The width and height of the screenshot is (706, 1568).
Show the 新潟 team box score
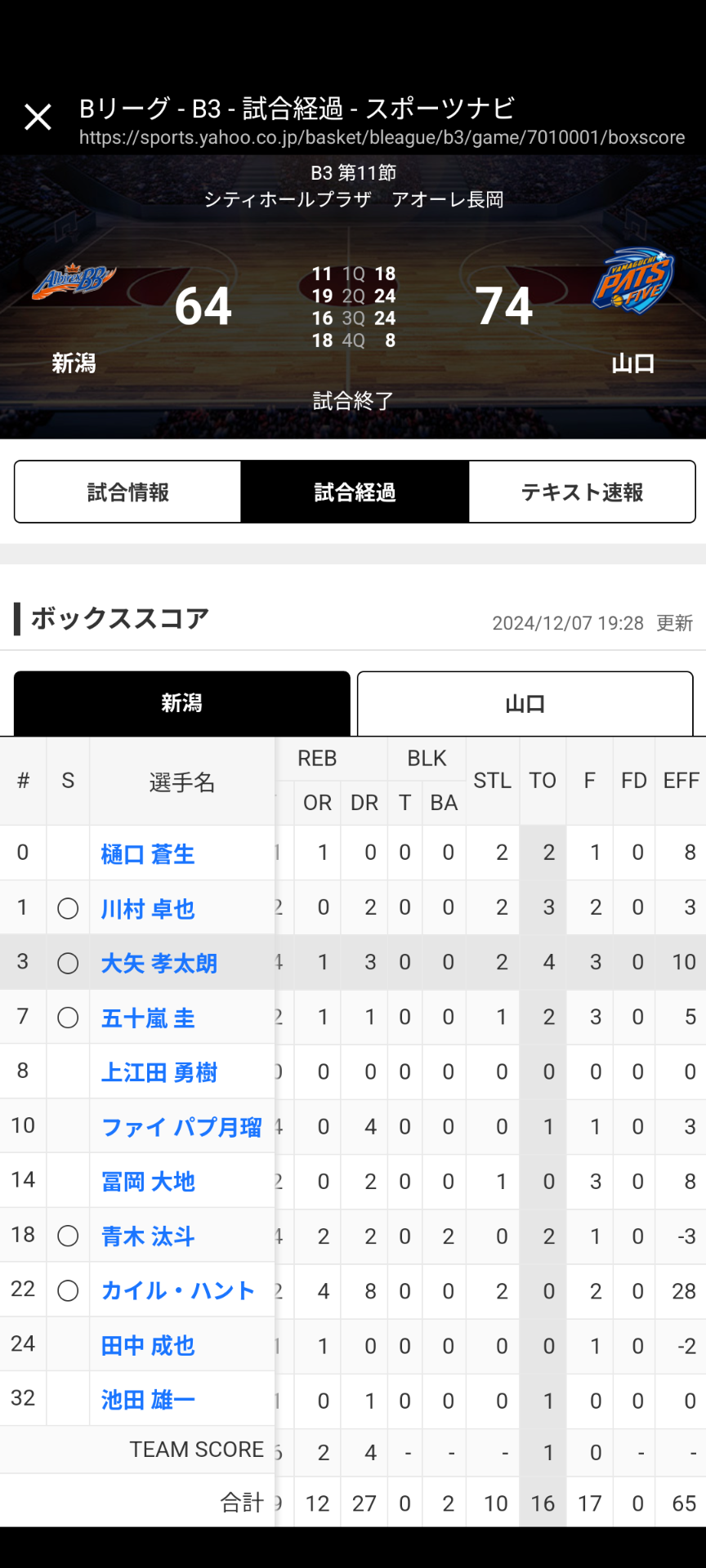[x=181, y=703]
